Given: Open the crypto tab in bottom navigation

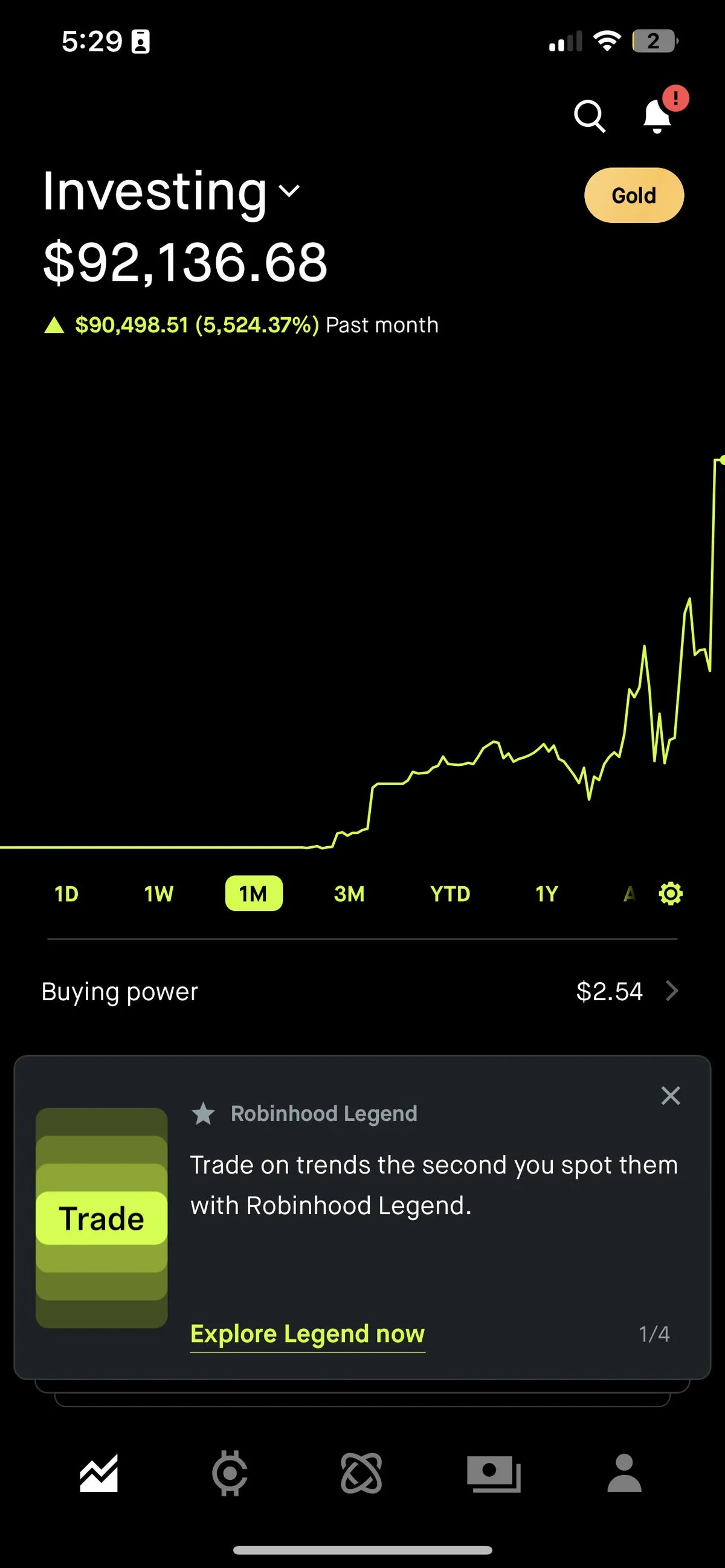Looking at the screenshot, I should click(x=230, y=1474).
